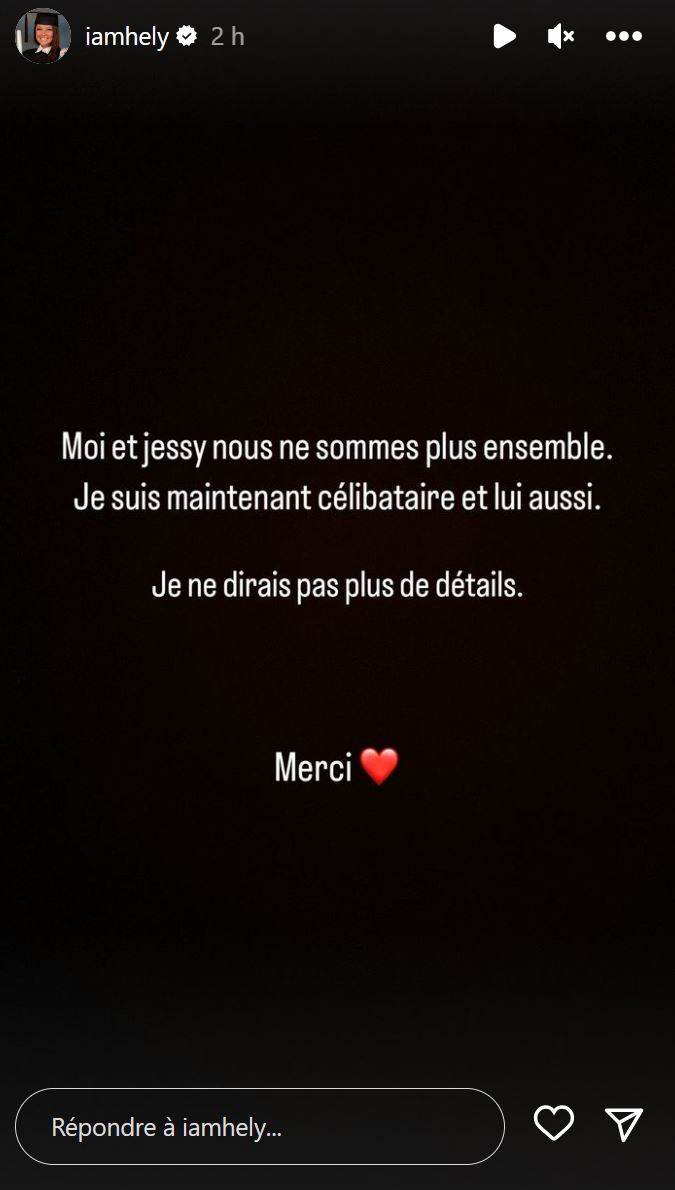Open the three-dot more options menu
This screenshot has width=675, height=1190.
tap(624, 37)
